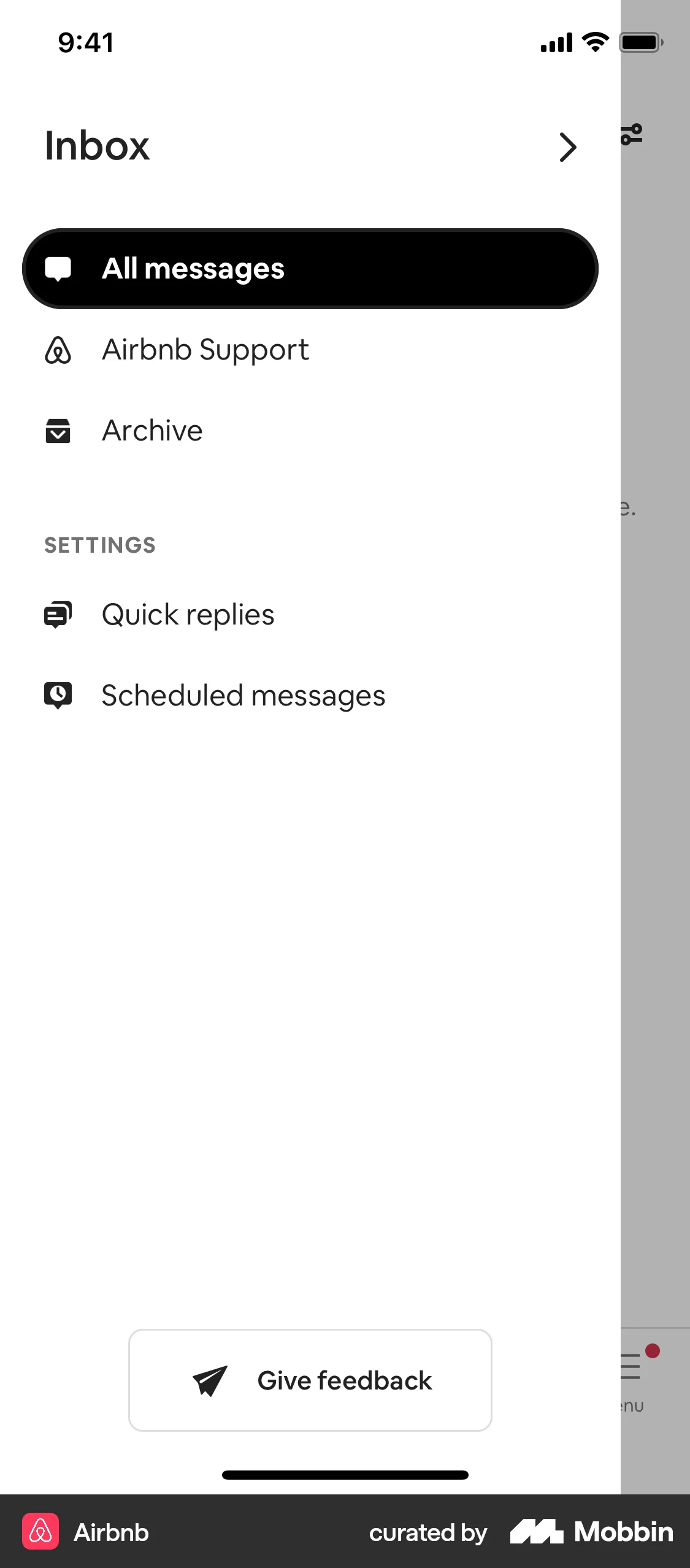Open Scheduled messages settings
Viewport: 690px width, 1568px height.
pos(243,696)
